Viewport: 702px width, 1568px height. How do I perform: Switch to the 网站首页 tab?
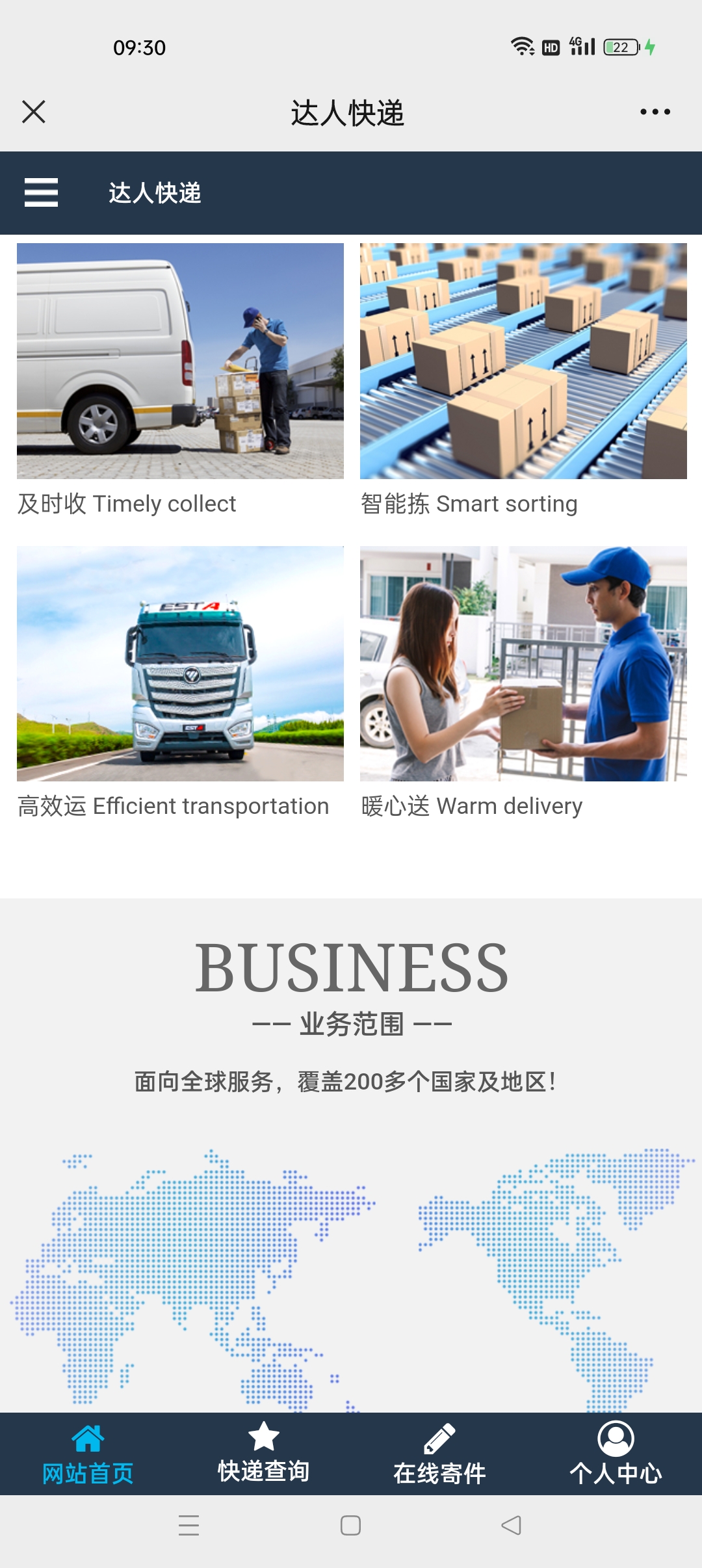(x=88, y=1455)
